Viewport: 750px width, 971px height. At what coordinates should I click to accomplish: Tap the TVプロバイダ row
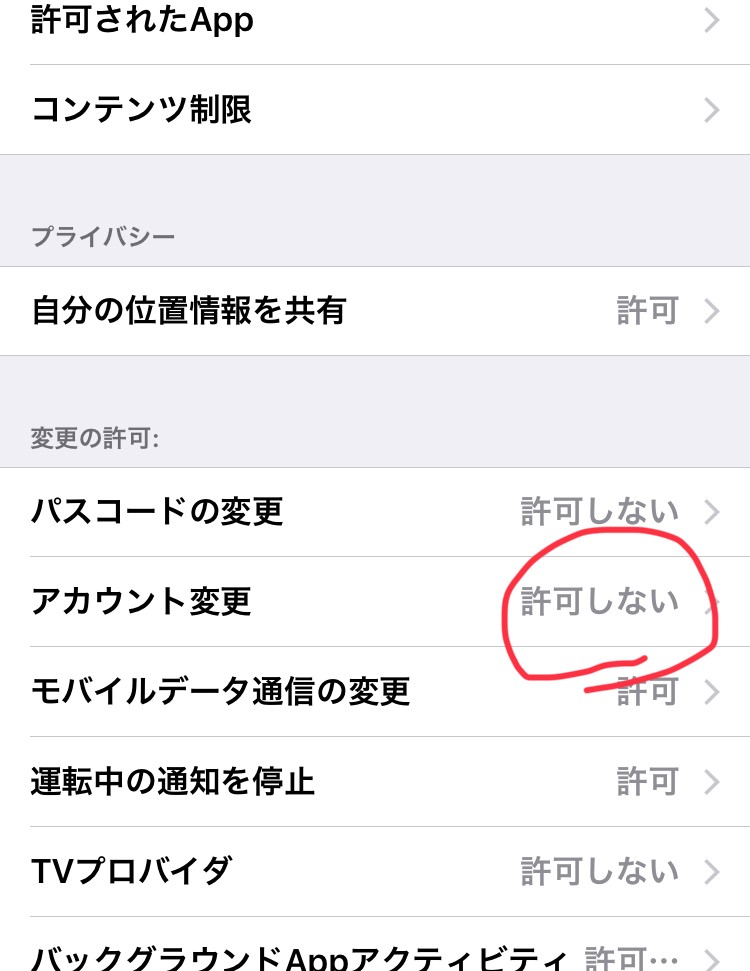point(375,871)
